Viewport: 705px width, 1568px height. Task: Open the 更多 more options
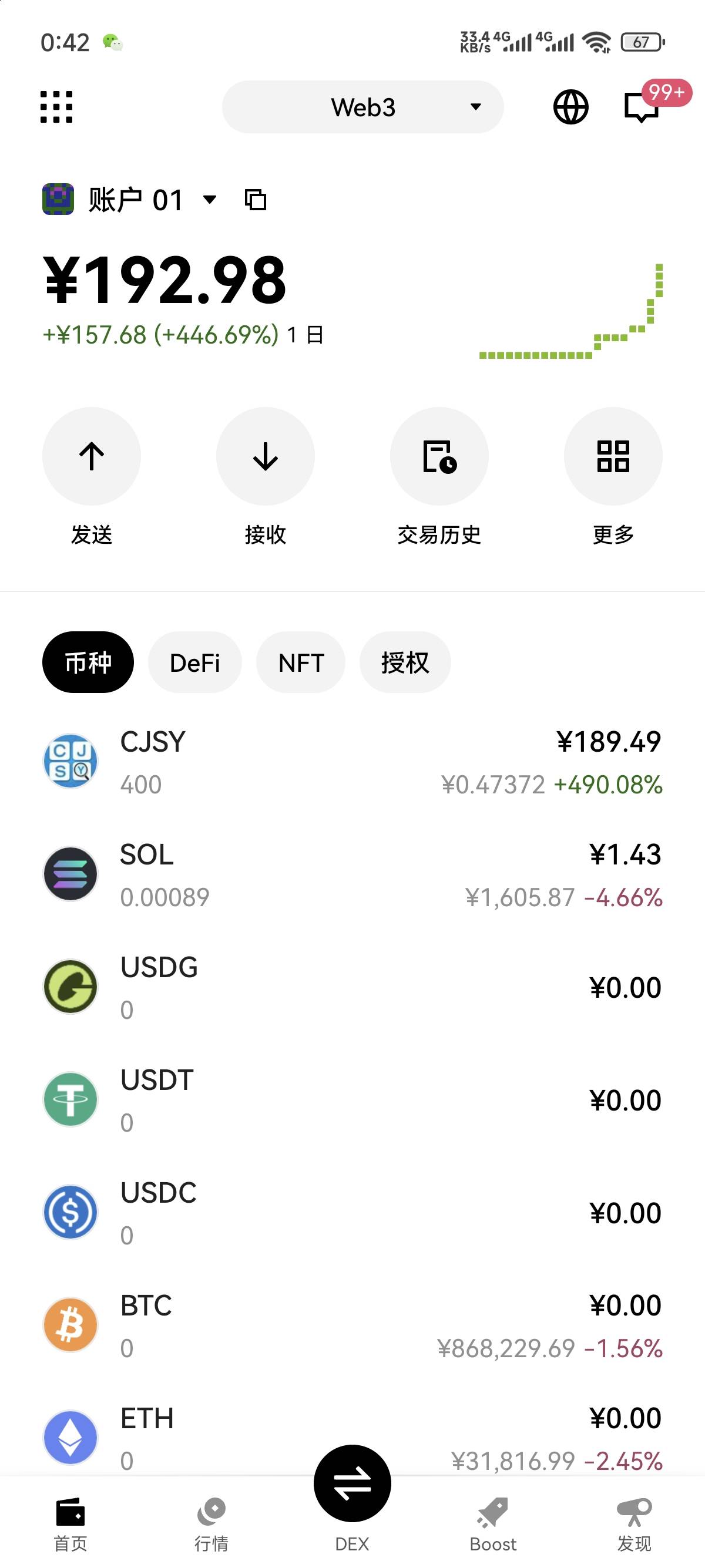tap(613, 456)
